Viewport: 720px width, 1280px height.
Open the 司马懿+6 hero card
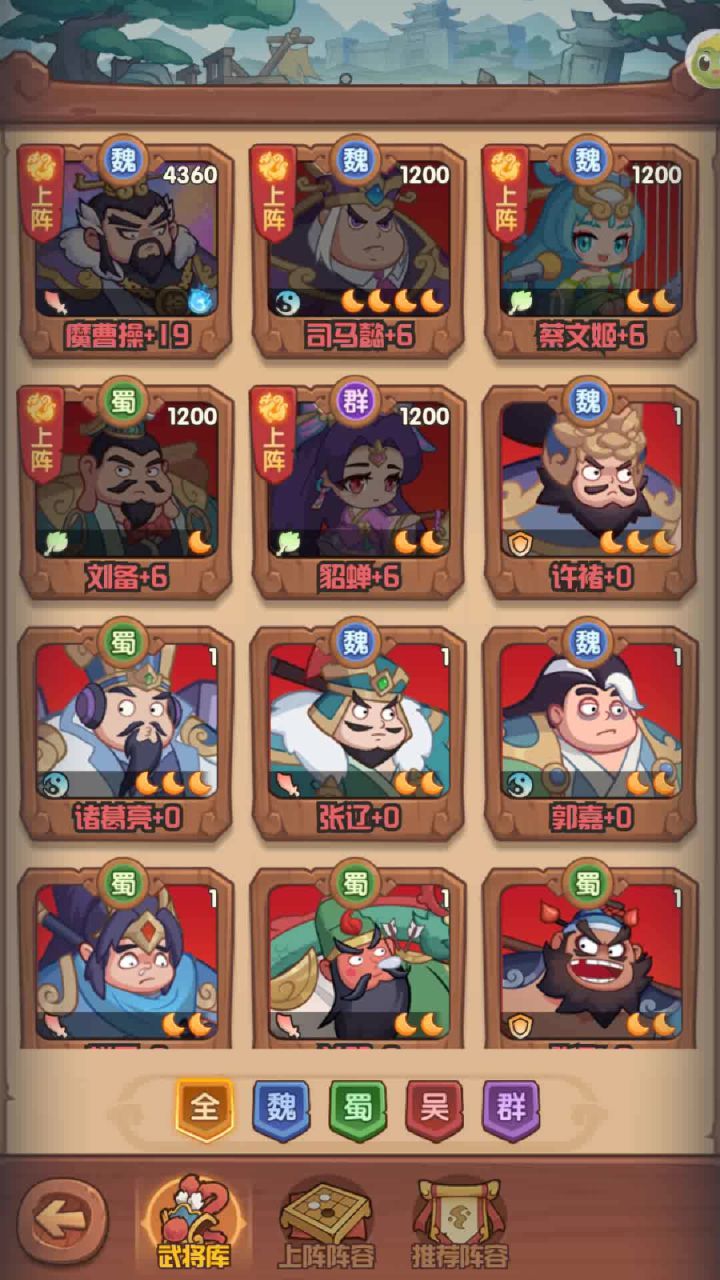358,250
